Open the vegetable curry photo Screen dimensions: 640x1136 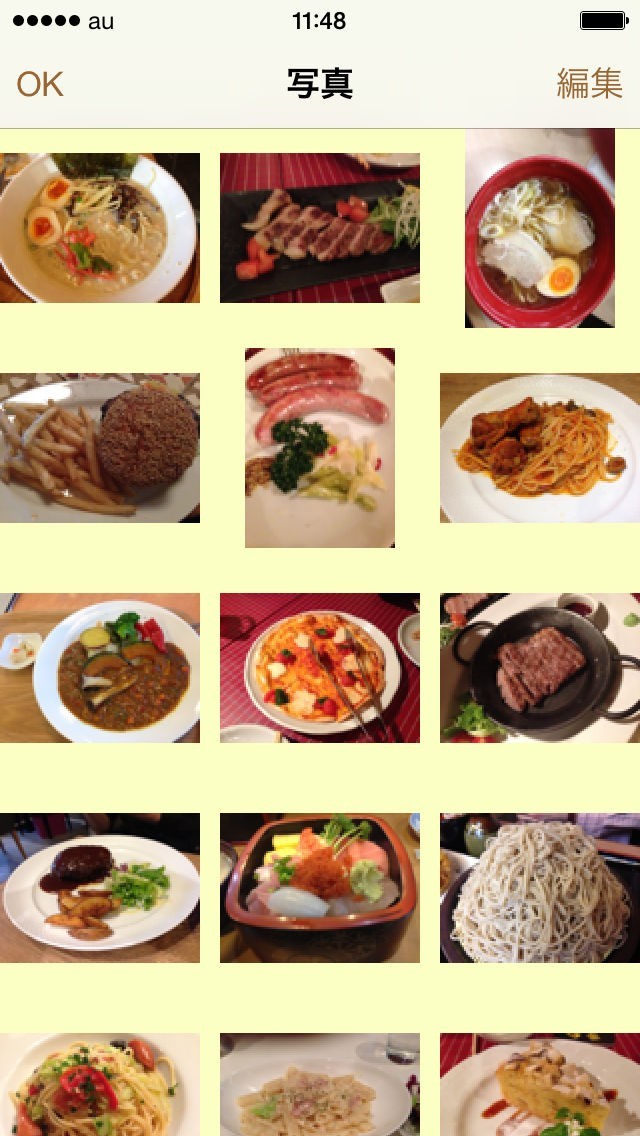(x=100, y=668)
